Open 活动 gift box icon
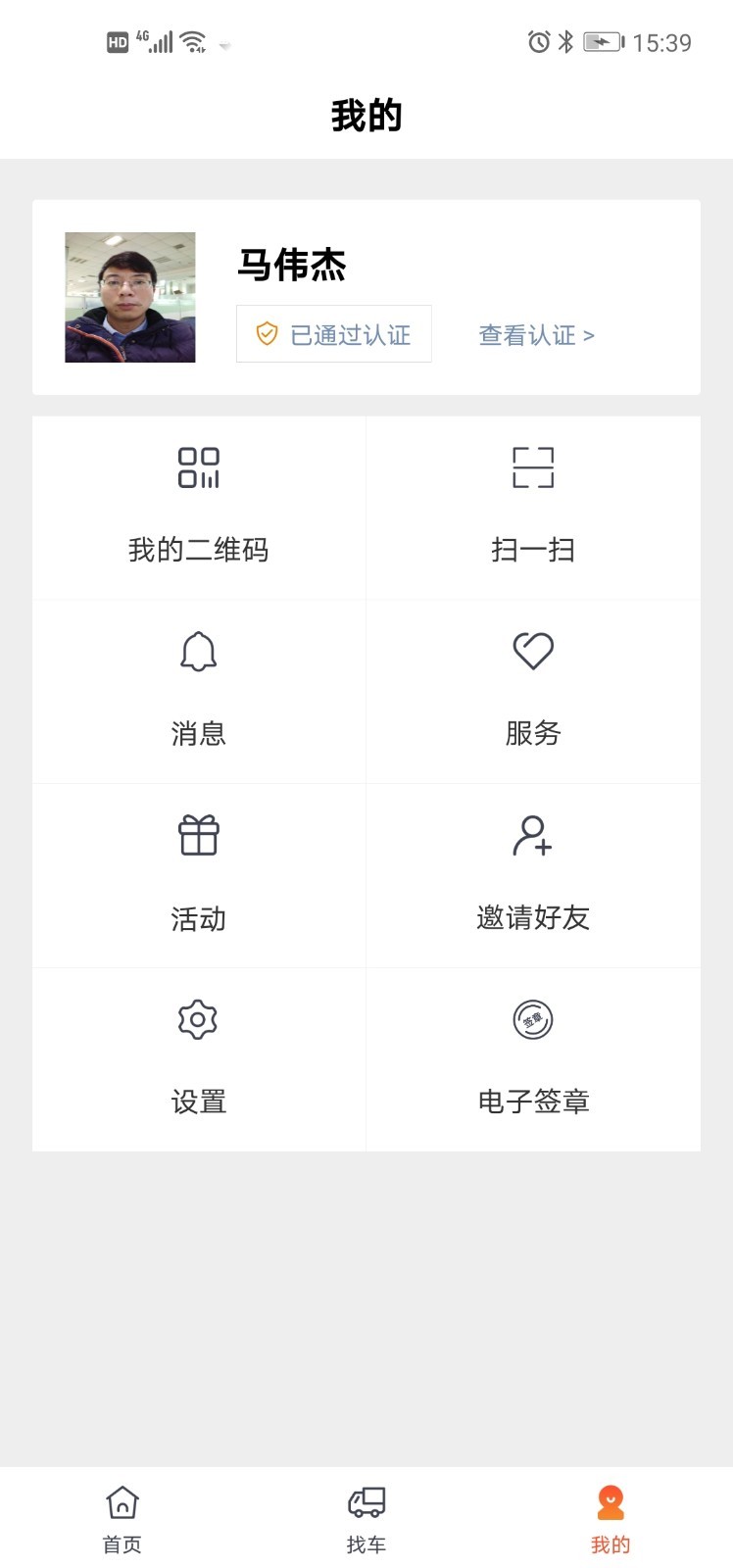This screenshot has height=1568, width=733. (198, 835)
